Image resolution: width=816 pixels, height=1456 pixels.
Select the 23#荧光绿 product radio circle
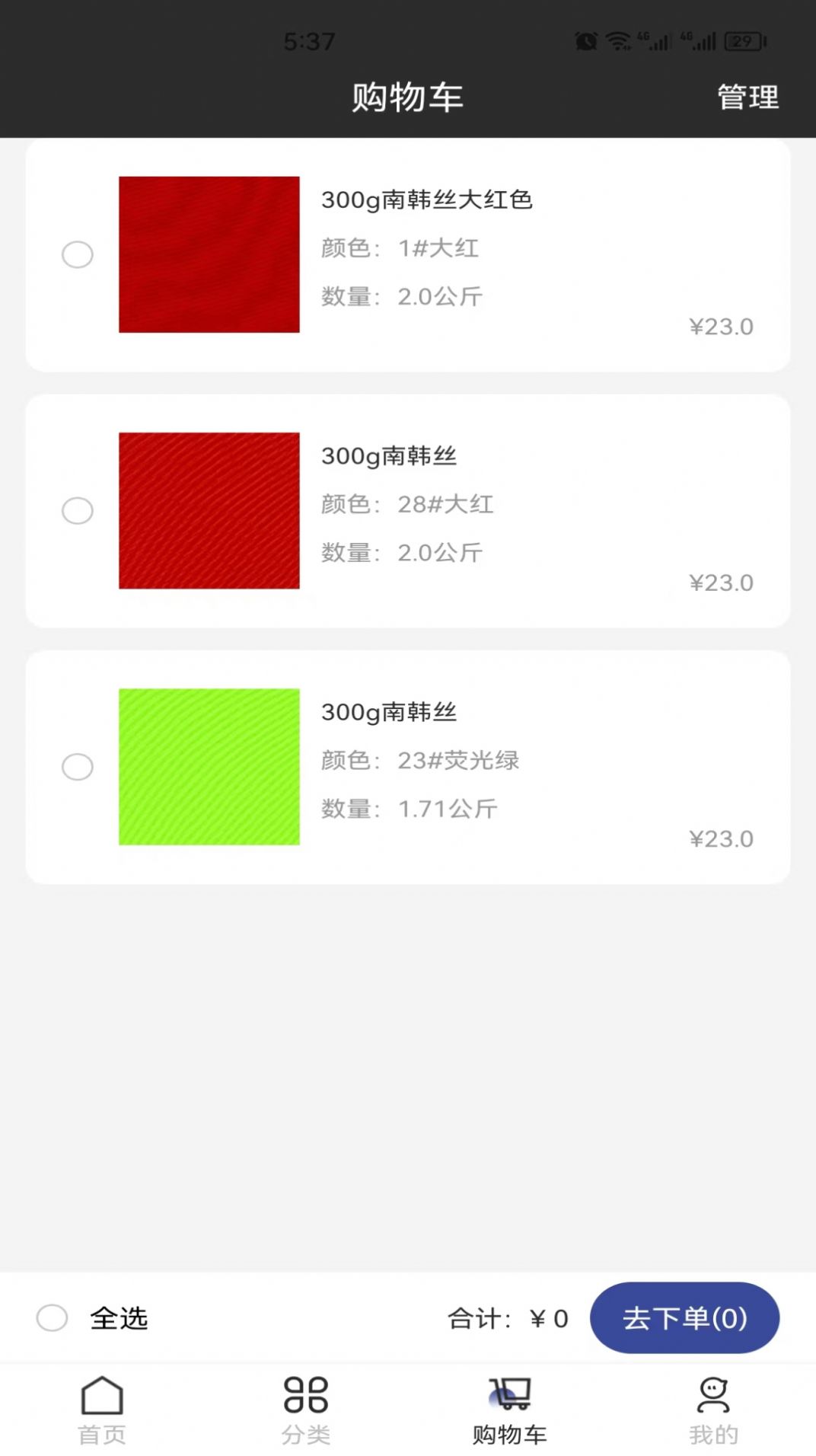77,768
